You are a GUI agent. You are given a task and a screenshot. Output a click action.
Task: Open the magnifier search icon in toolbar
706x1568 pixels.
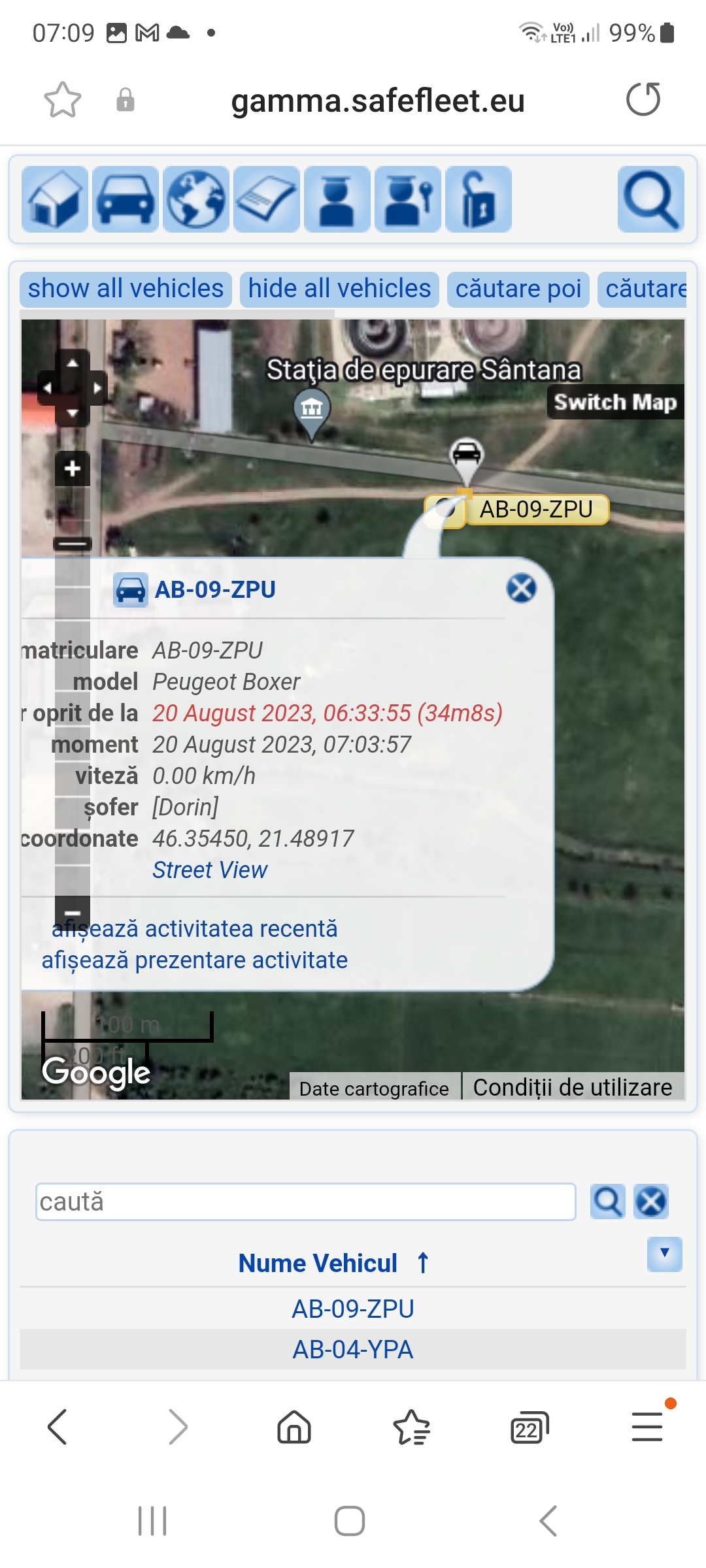click(x=650, y=199)
